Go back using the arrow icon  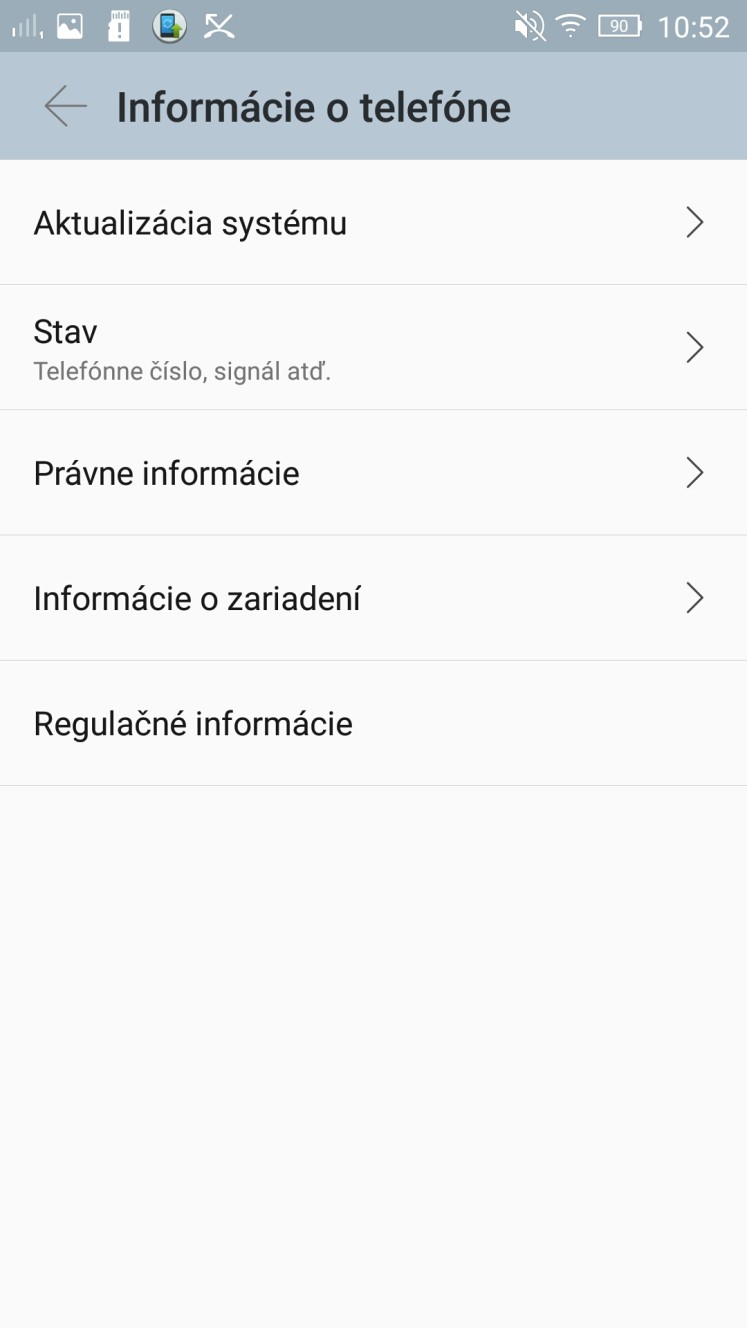[x=66, y=106]
